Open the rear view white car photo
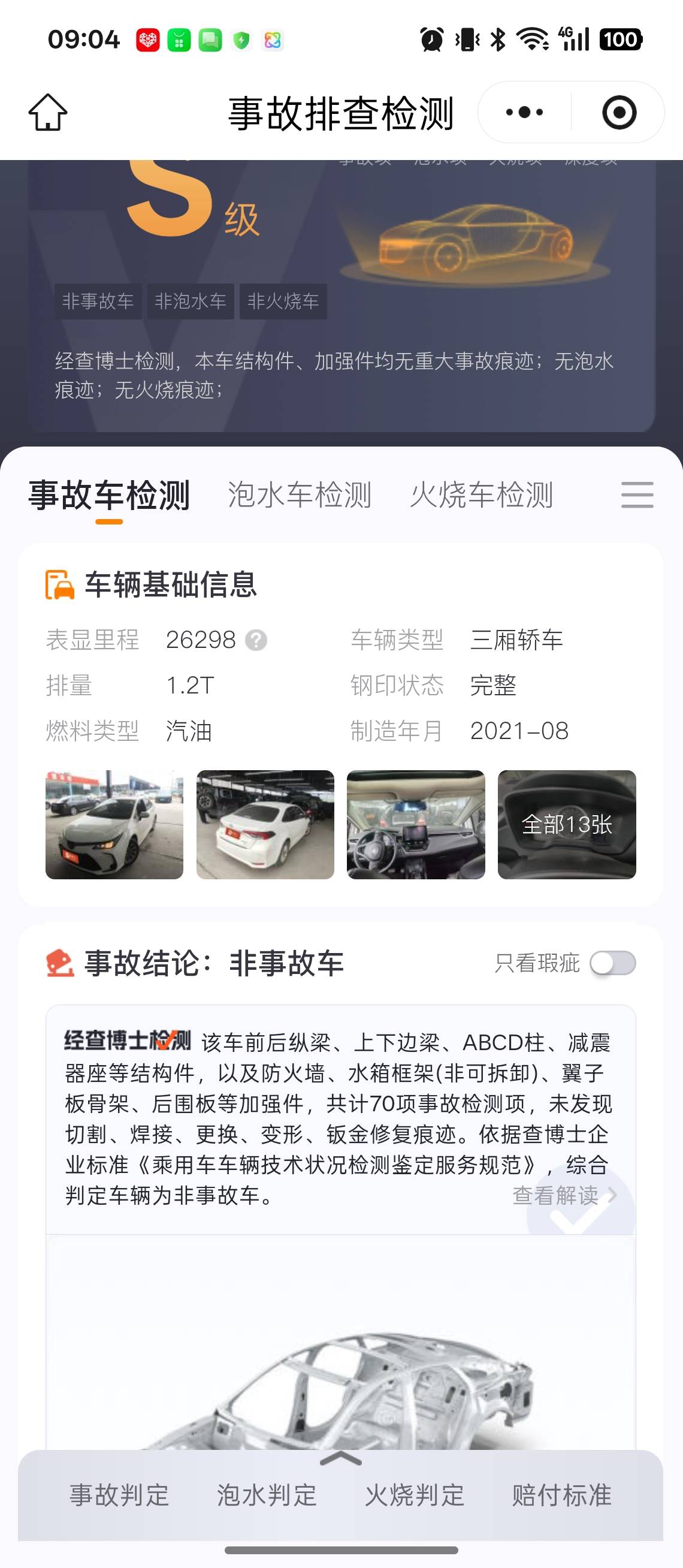The height and width of the screenshot is (1568, 683). 265,824
